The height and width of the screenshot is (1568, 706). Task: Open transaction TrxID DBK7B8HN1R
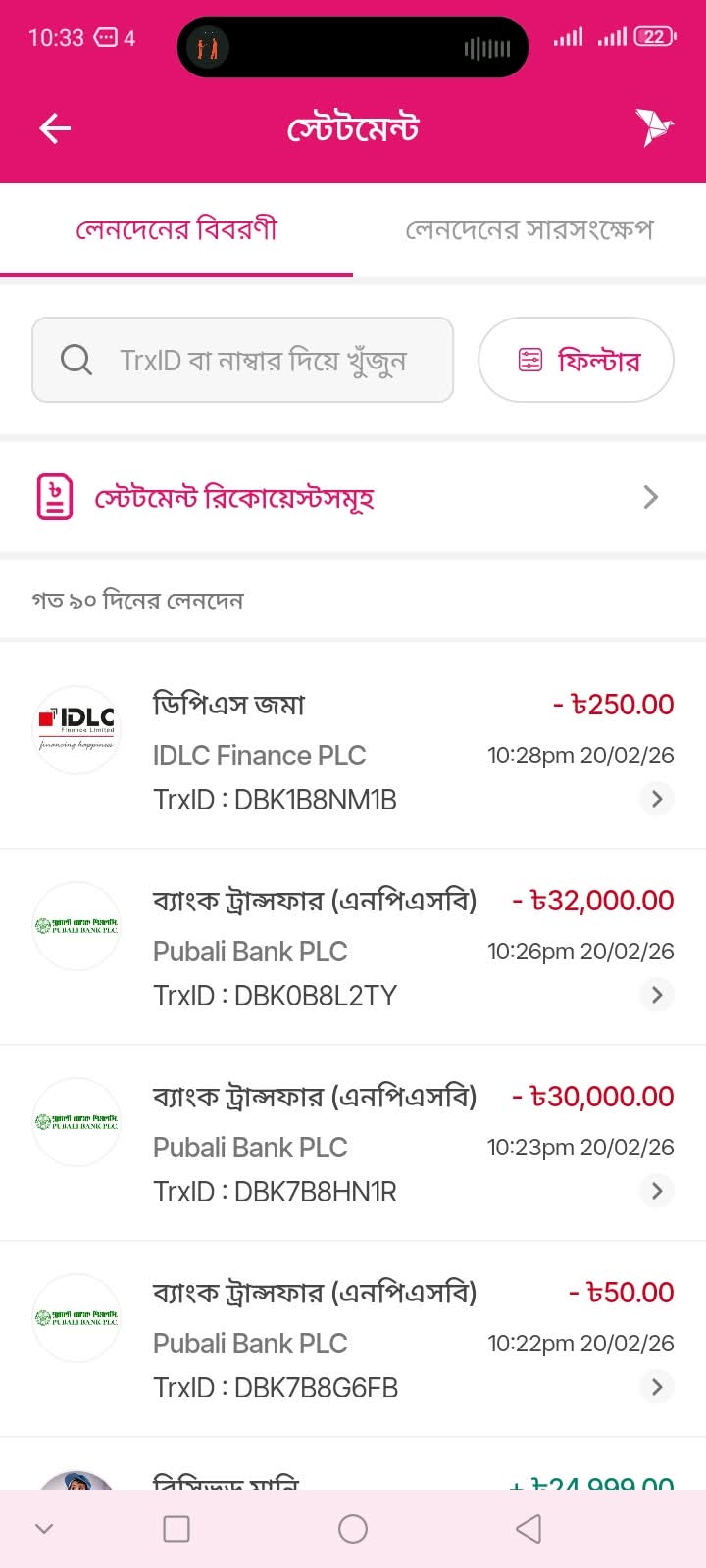coord(353,1143)
